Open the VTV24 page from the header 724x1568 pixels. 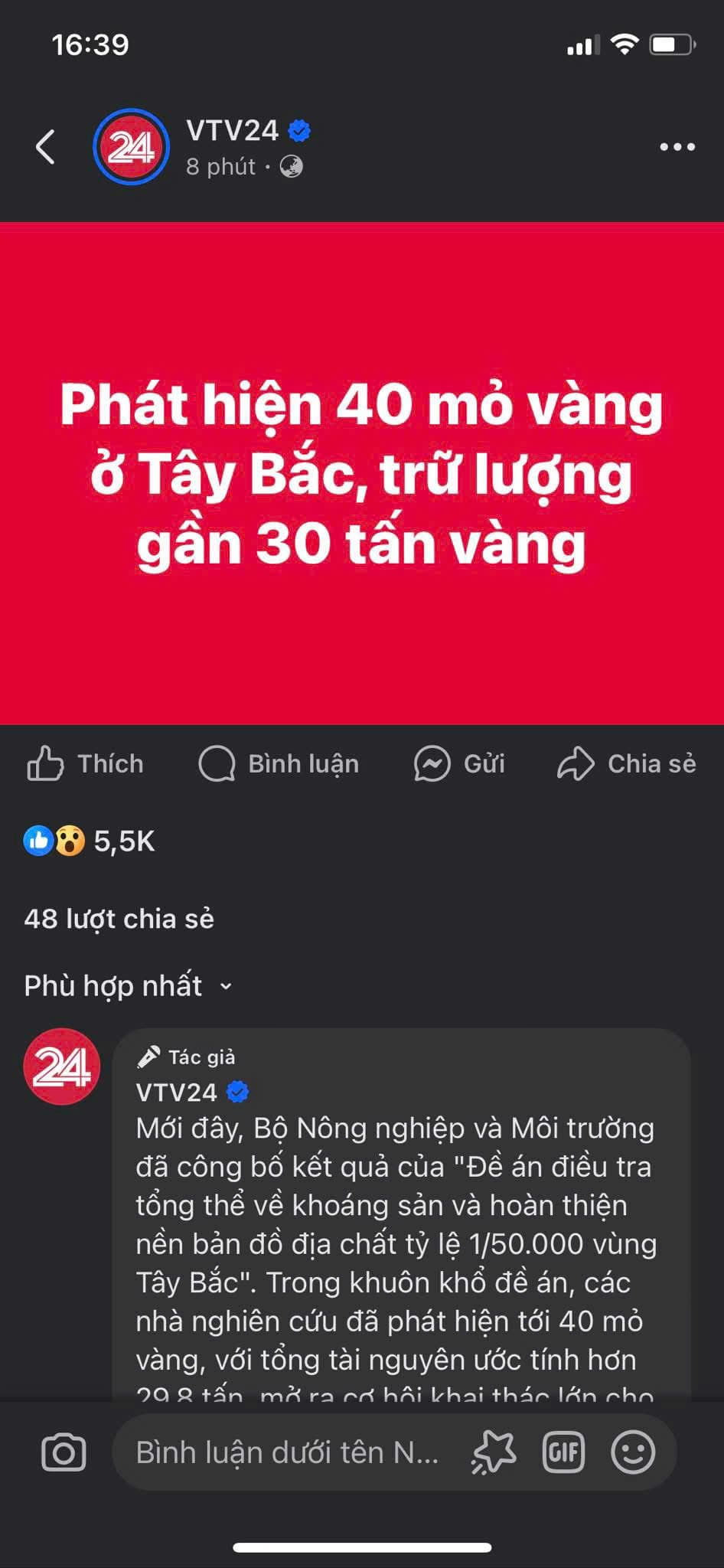click(232, 131)
